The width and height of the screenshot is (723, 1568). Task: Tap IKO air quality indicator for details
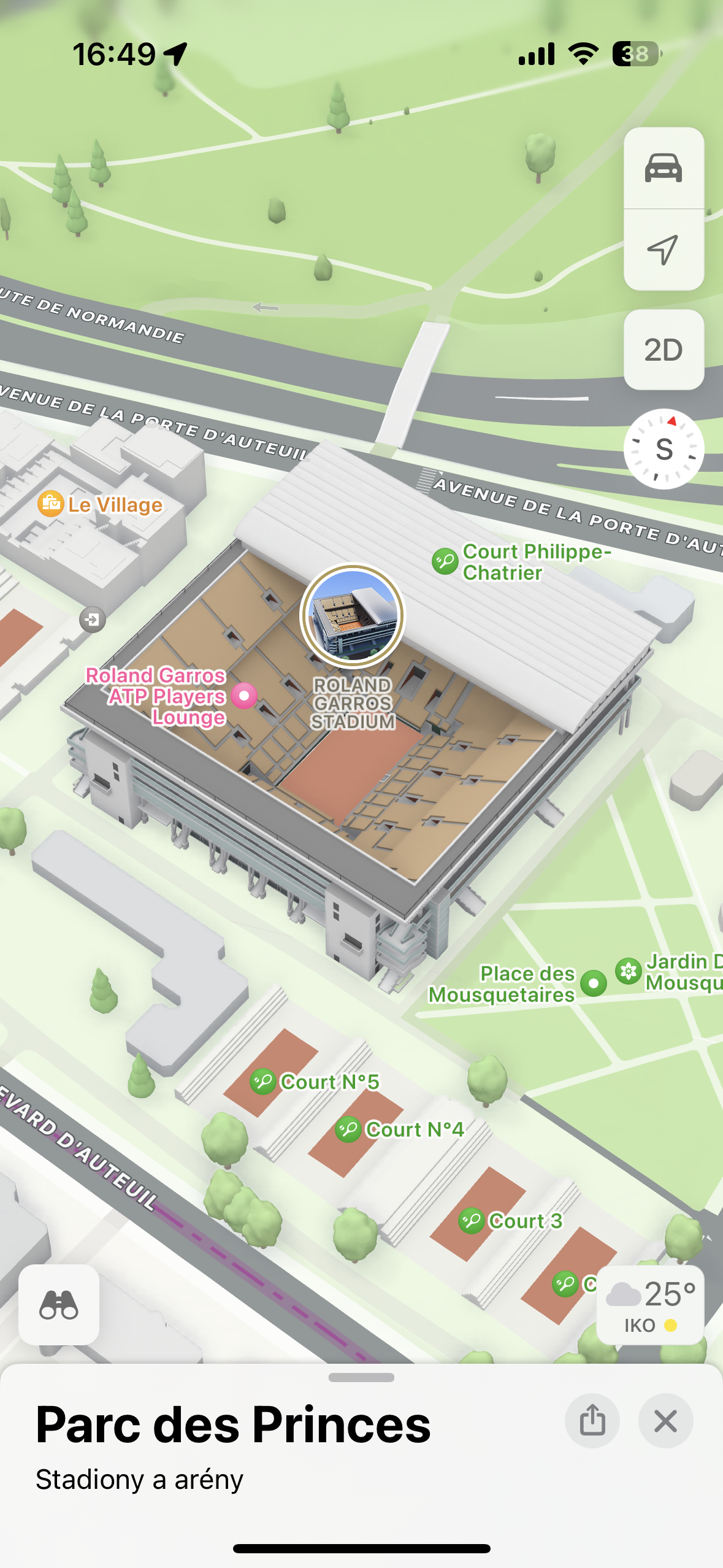[x=650, y=1325]
